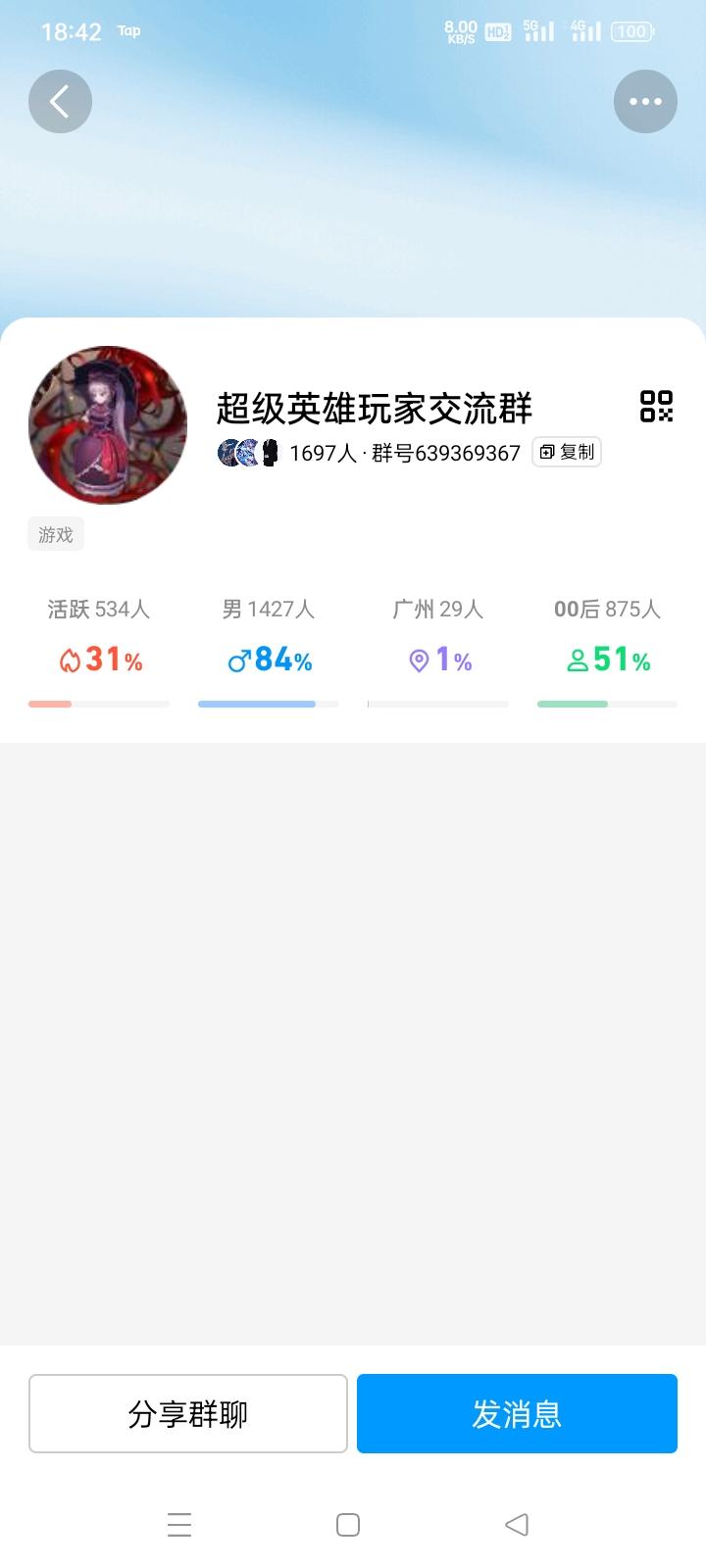Go back using the top arrow
Image resolution: width=706 pixels, height=1568 pixels.
click(60, 101)
